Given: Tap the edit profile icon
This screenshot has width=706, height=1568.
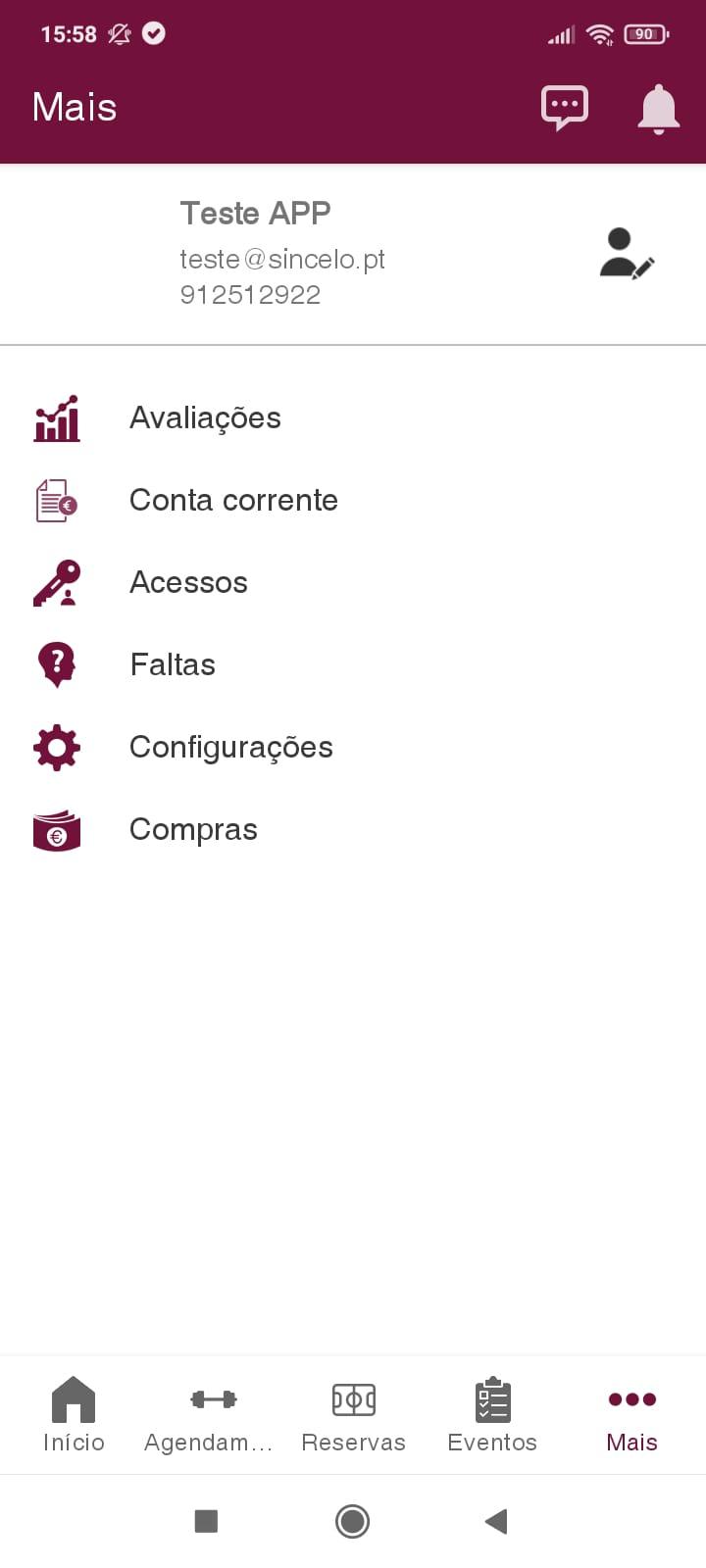Looking at the screenshot, I should tap(628, 254).
